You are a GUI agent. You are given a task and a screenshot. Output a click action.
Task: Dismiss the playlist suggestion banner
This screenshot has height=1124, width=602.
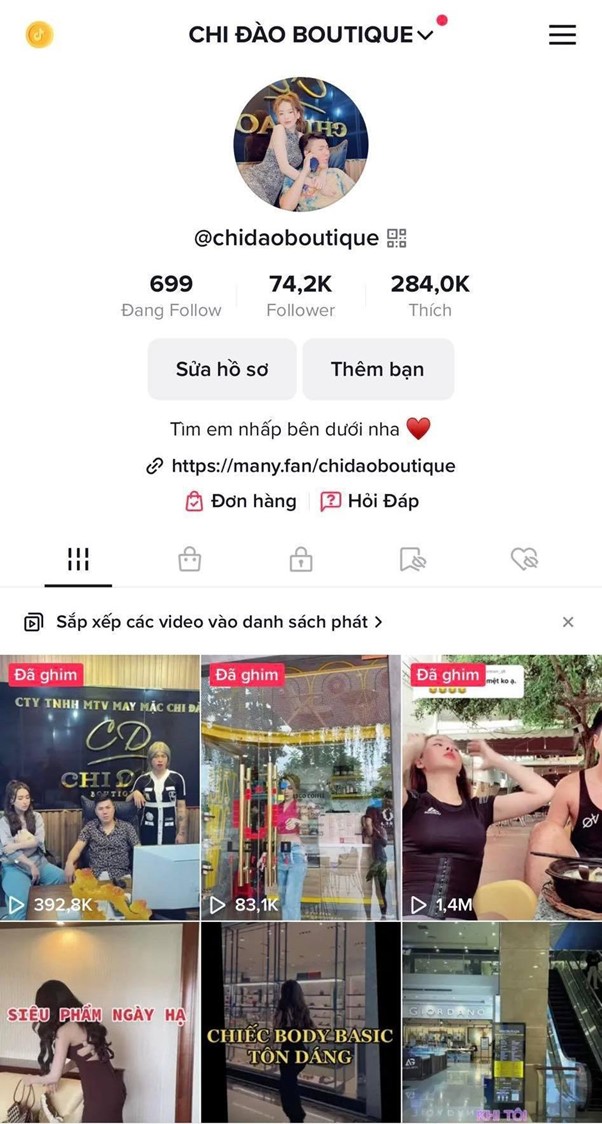(568, 622)
